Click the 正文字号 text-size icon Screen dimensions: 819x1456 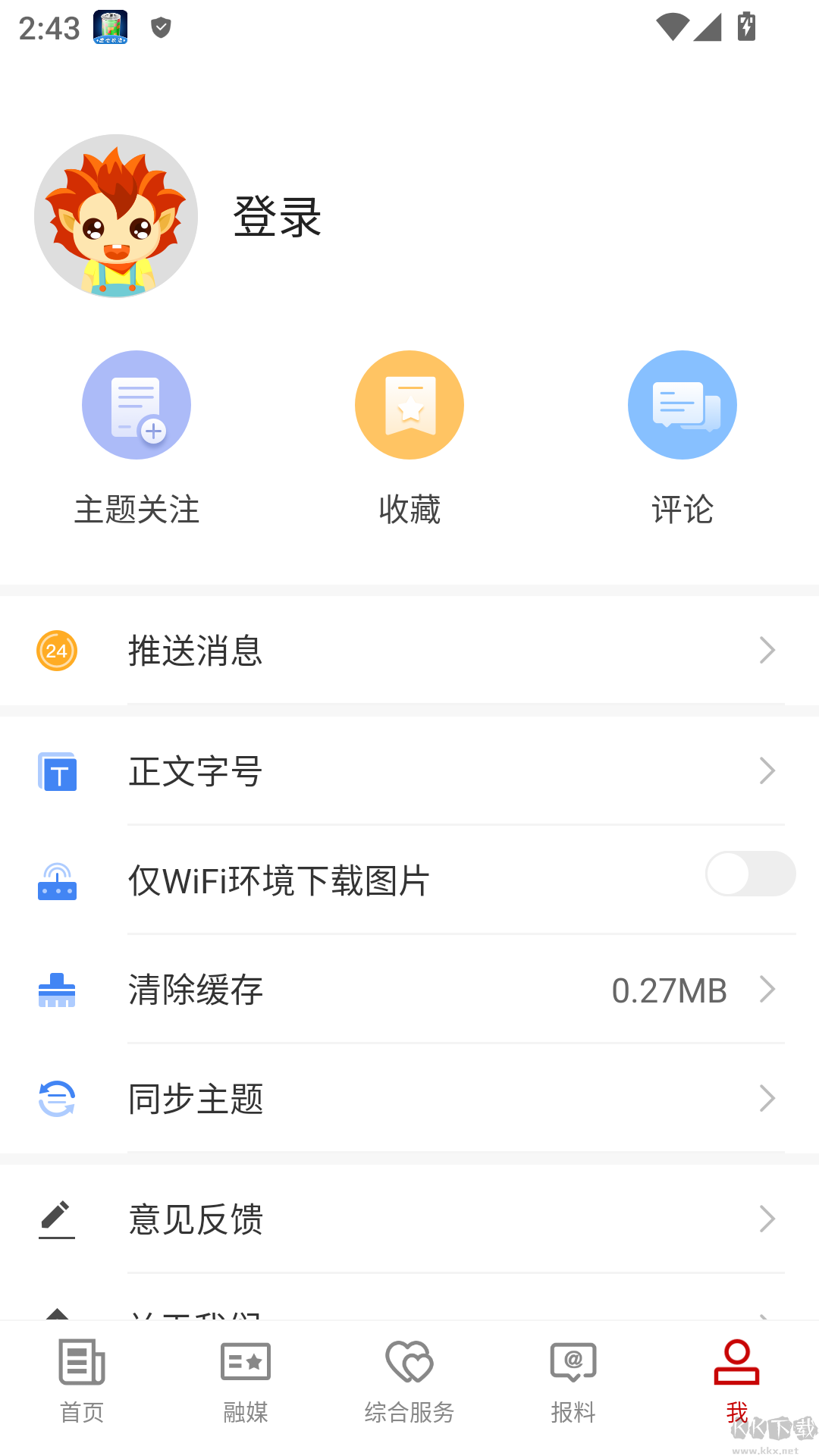(56, 771)
